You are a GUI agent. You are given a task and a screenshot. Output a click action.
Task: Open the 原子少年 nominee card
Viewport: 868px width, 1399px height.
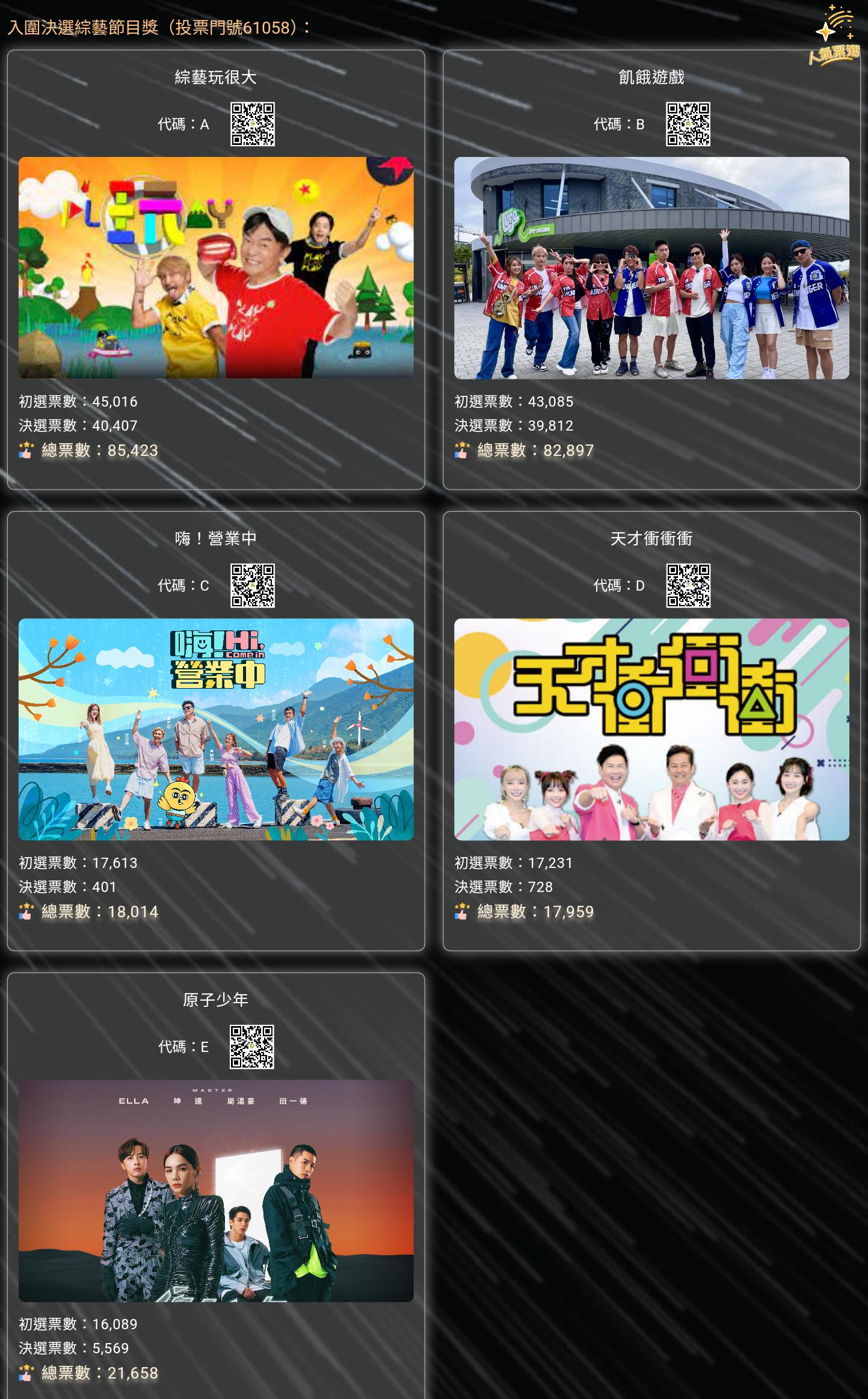216,1185
